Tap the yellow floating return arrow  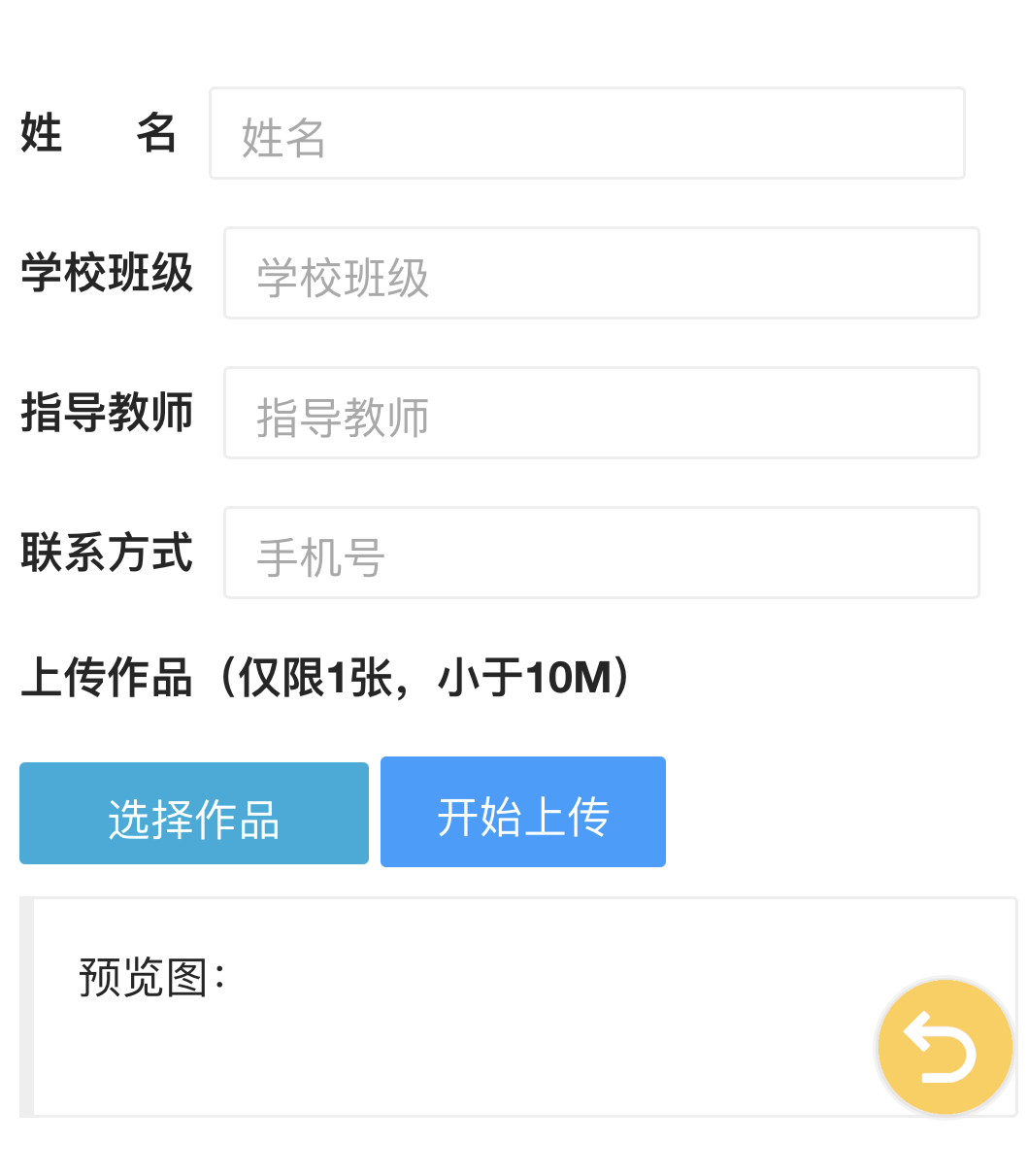coord(944,1047)
